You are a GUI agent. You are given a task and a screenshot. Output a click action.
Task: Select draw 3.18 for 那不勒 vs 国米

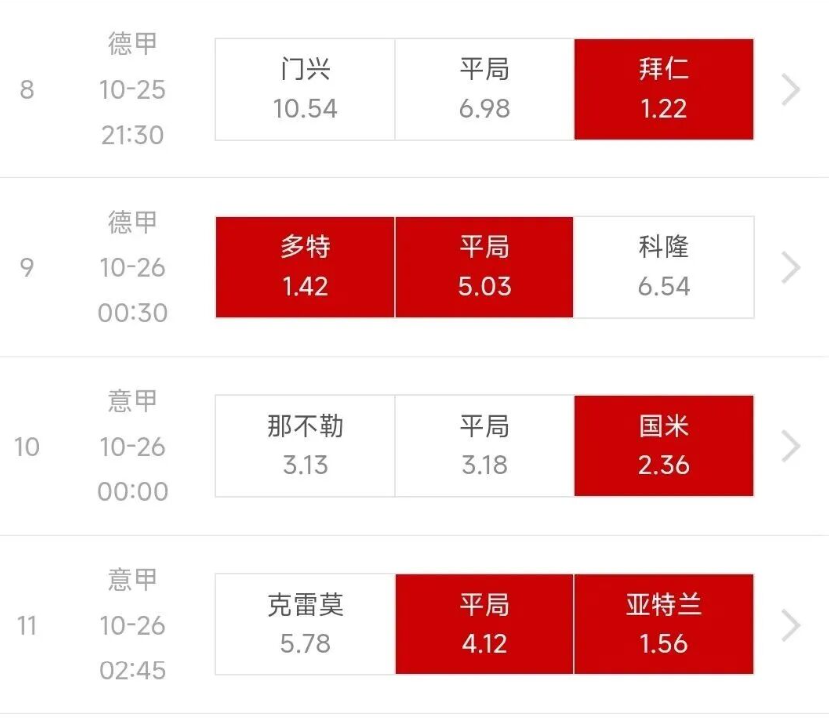(x=484, y=446)
